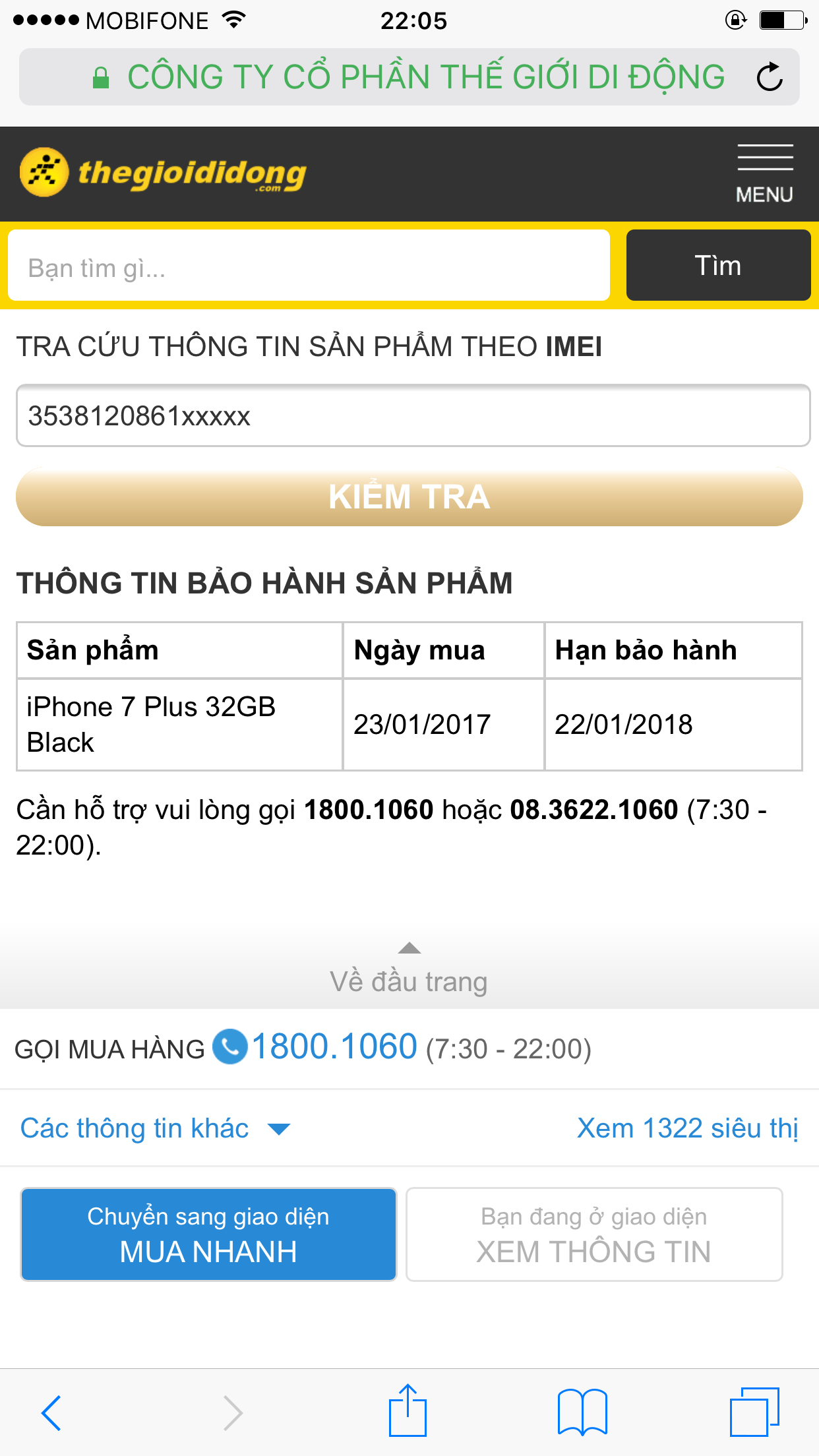Hit the KIỂM TRA check button

point(409,497)
